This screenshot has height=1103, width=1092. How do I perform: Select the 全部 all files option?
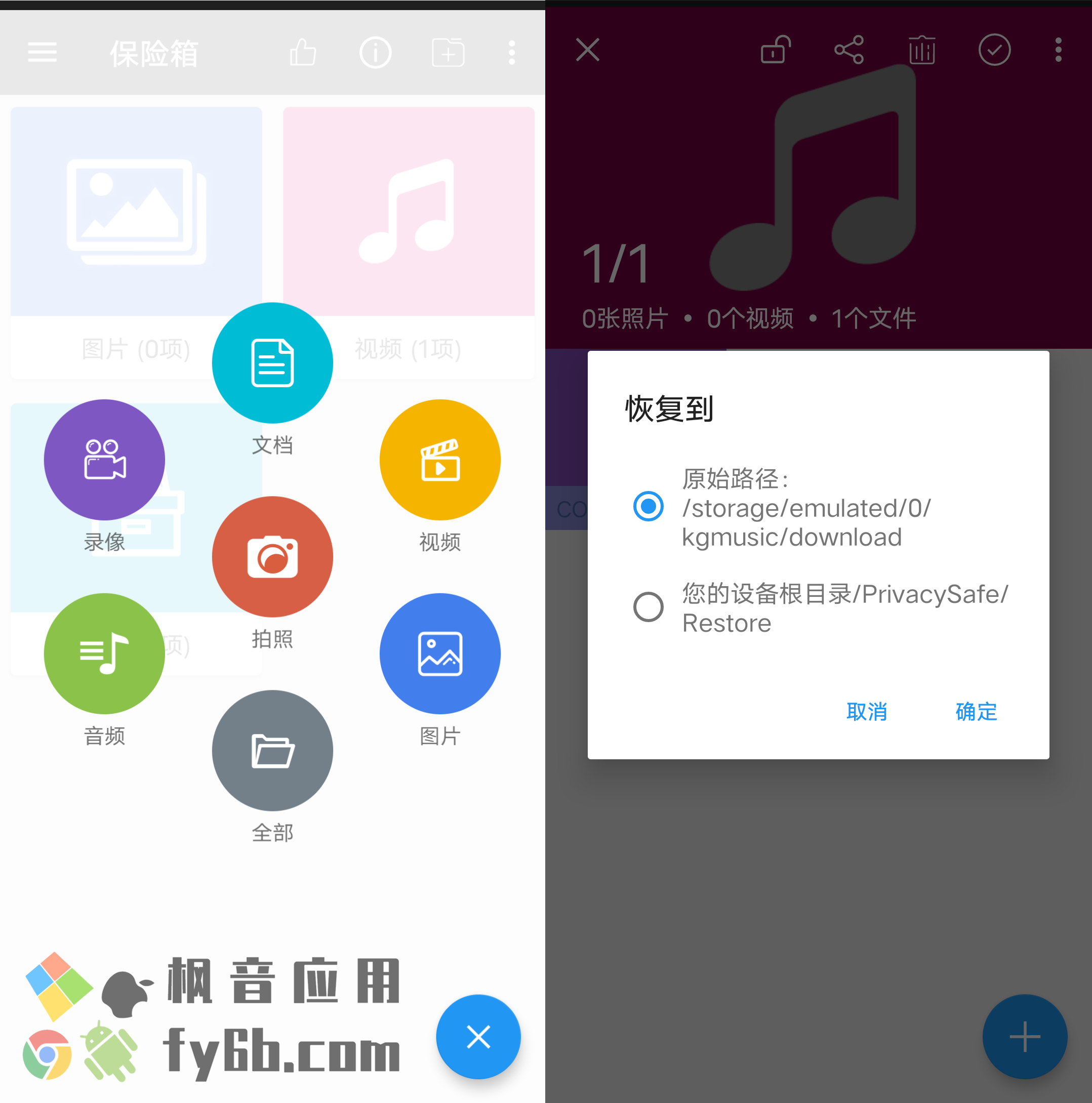[272, 750]
